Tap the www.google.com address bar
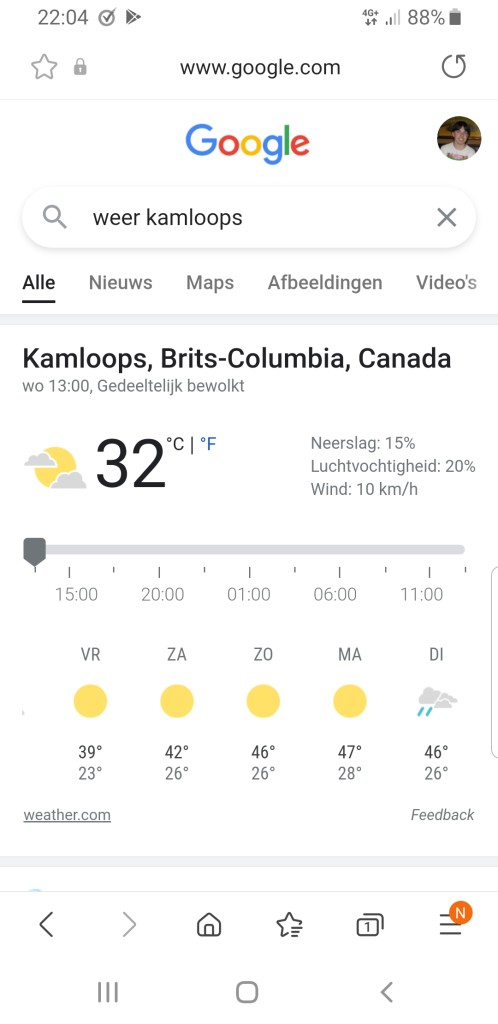 (x=260, y=67)
